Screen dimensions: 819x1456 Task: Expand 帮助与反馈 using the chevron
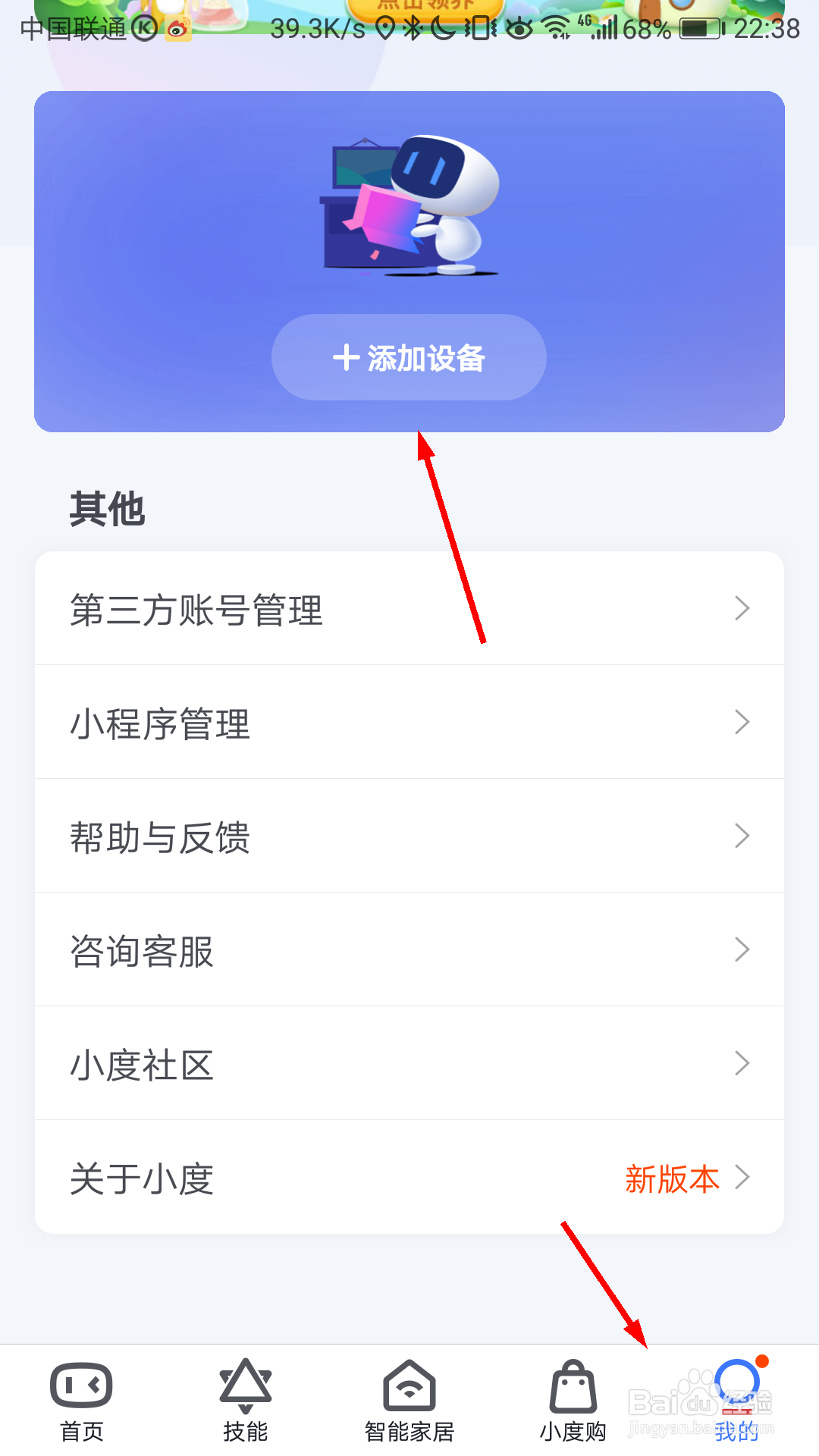pos(742,836)
